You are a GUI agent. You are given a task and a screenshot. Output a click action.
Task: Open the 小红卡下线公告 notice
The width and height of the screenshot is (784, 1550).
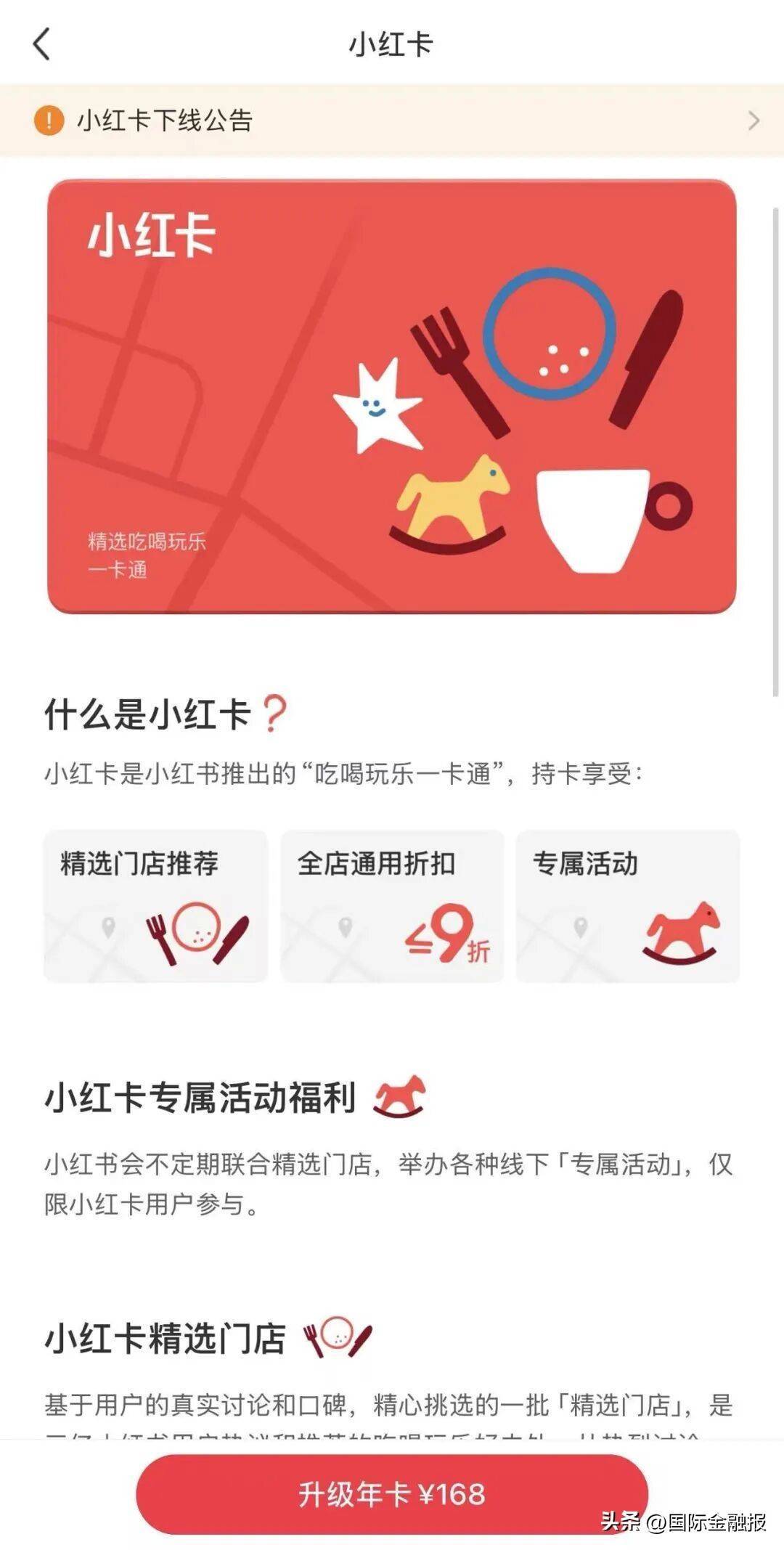(392, 120)
